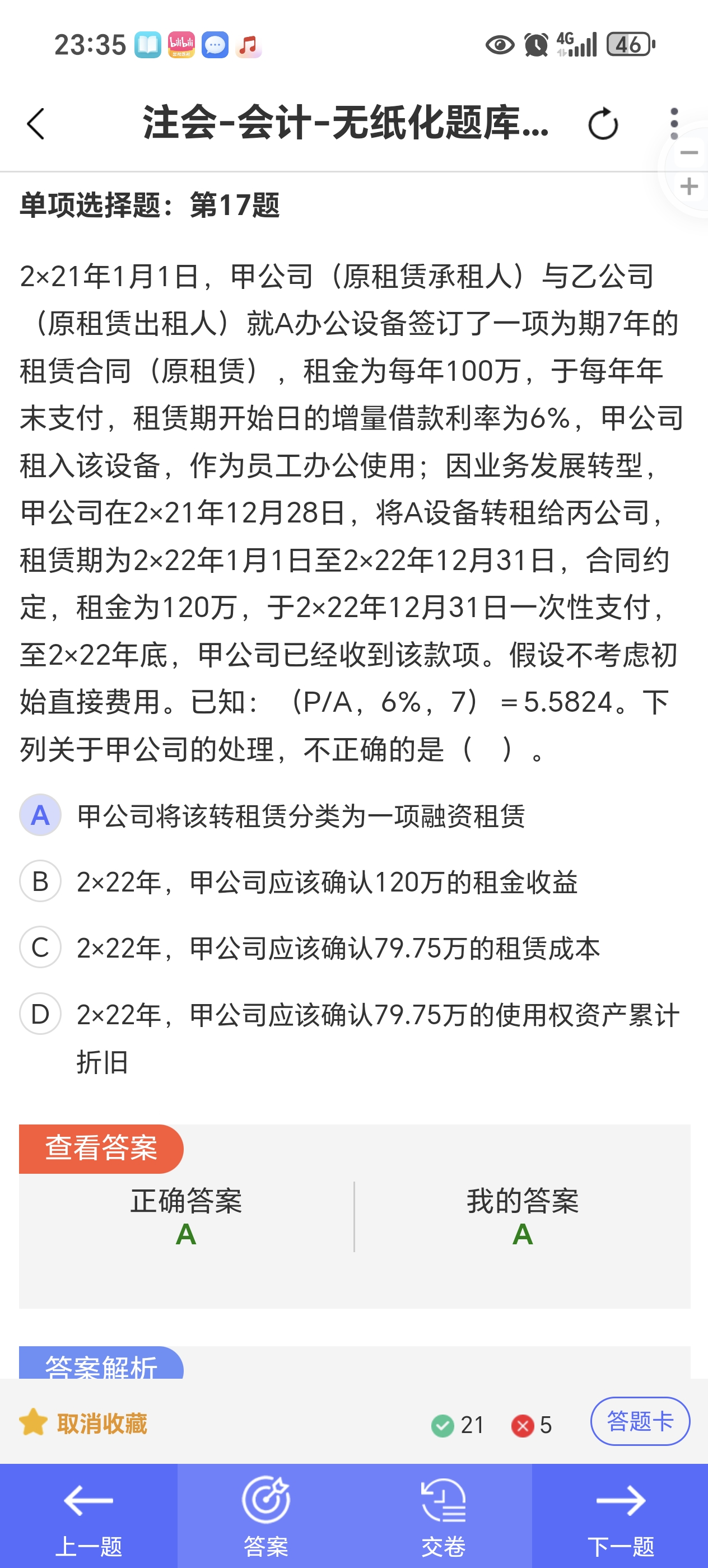Go to 上一题 previous question
This screenshot has width=708, height=1568.
[x=89, y=1516]
